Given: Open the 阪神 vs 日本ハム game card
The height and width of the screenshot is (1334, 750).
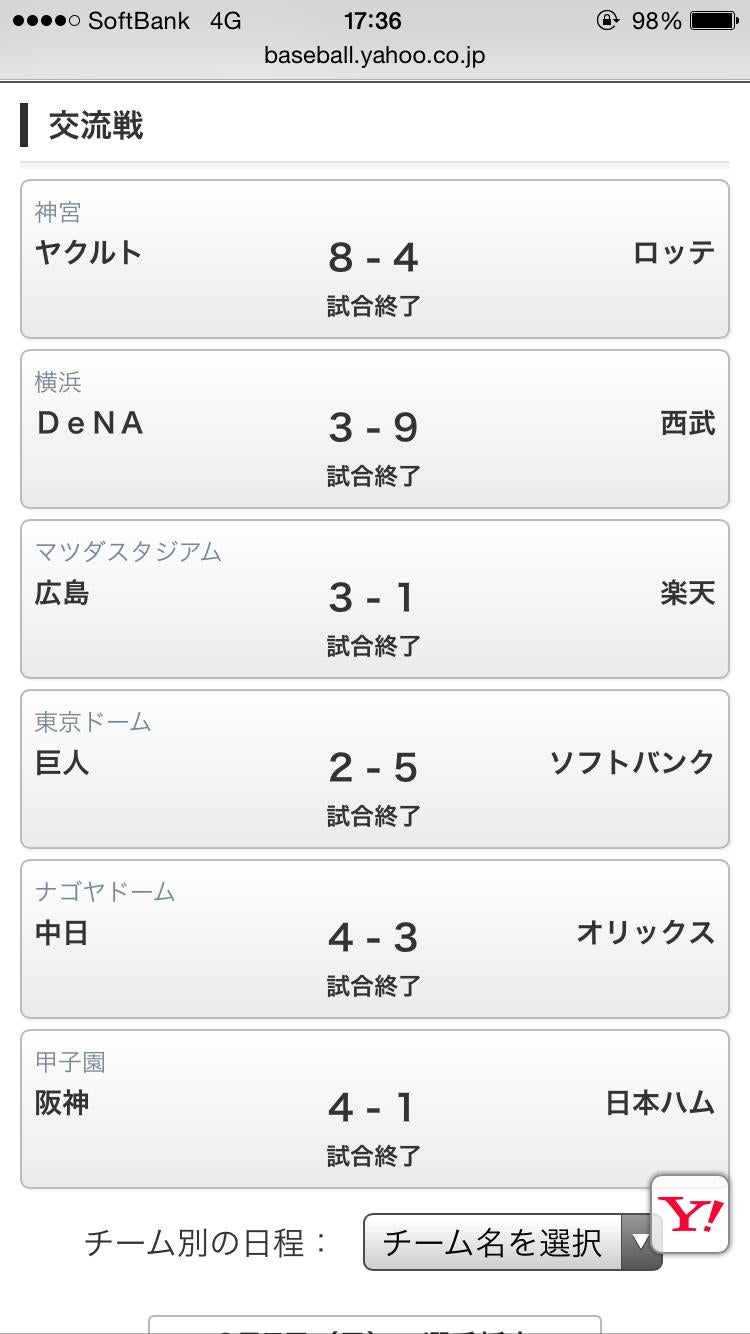Looking at the screenshot, I should pos(374,1109).
